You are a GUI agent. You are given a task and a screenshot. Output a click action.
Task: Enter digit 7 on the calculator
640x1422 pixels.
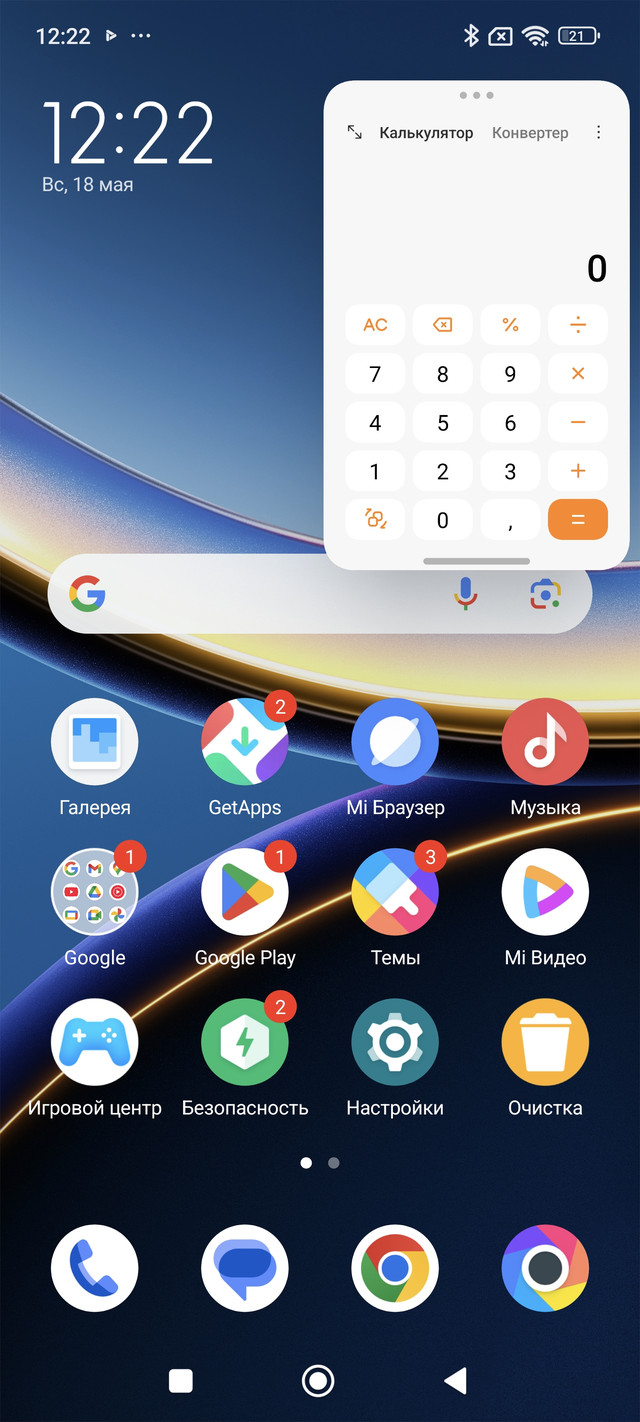pos(375,374)
